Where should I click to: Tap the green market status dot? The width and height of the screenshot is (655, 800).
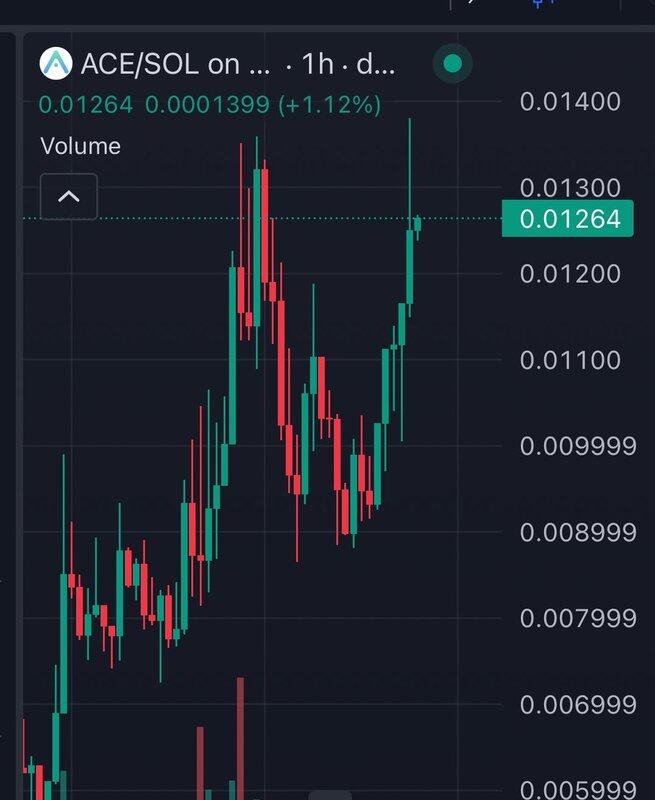[452, 64]
